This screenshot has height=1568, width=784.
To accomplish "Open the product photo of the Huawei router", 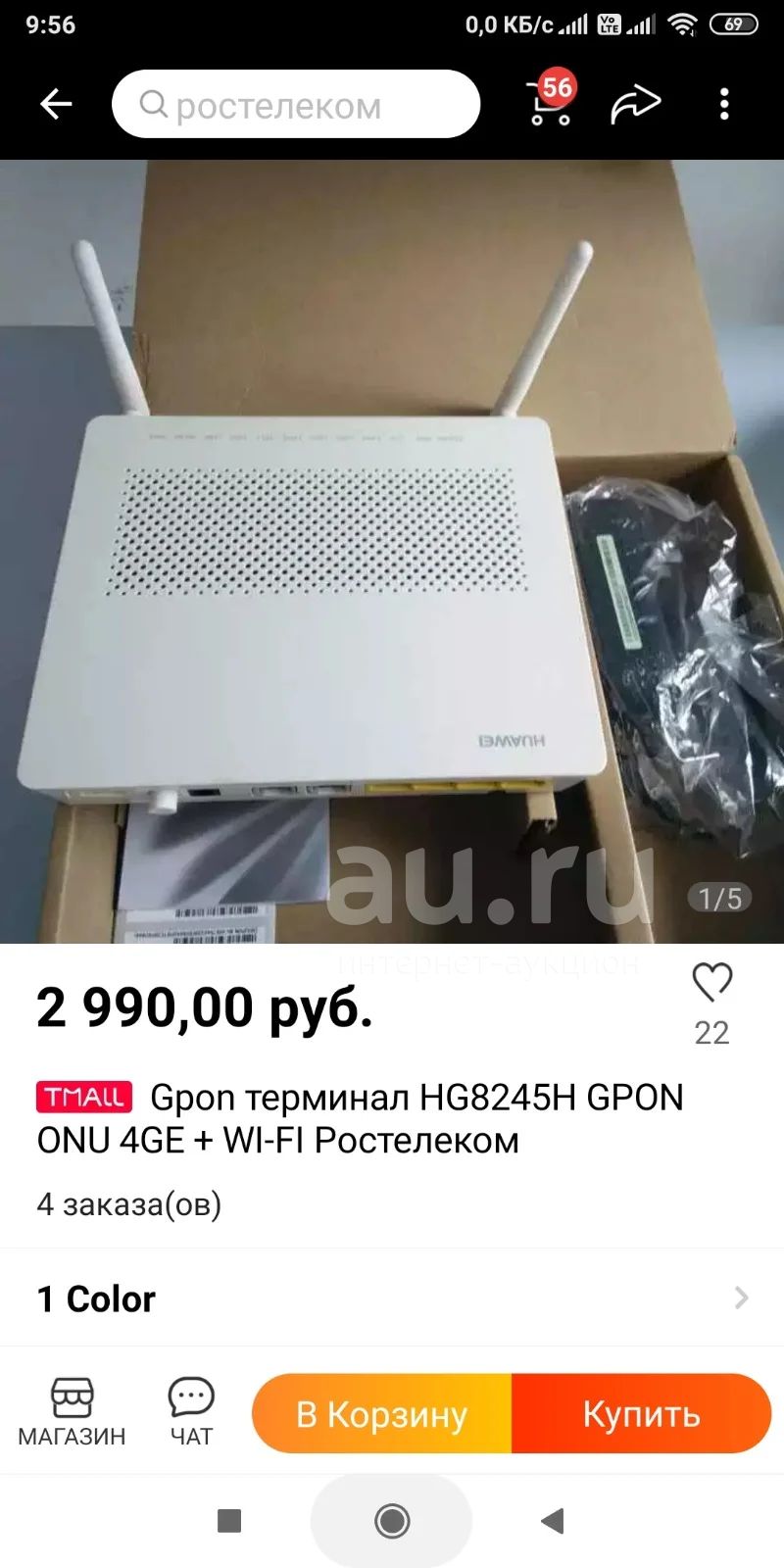I will (x=392, y=551).
